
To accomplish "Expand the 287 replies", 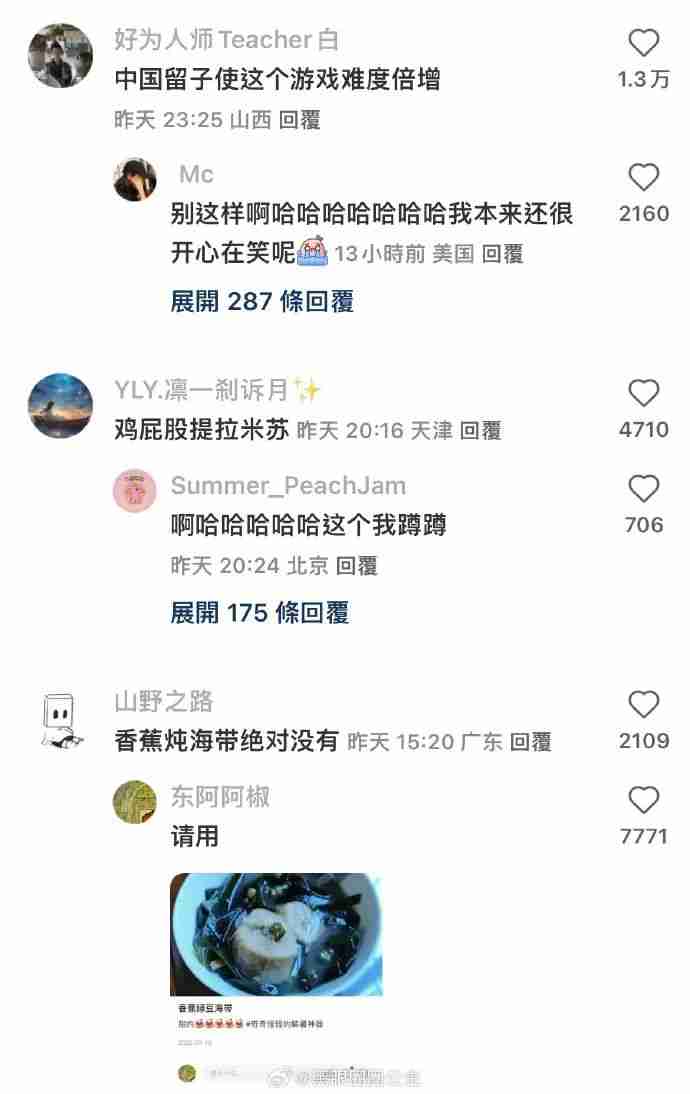I will pyautogui.click(x=262, y=301).
